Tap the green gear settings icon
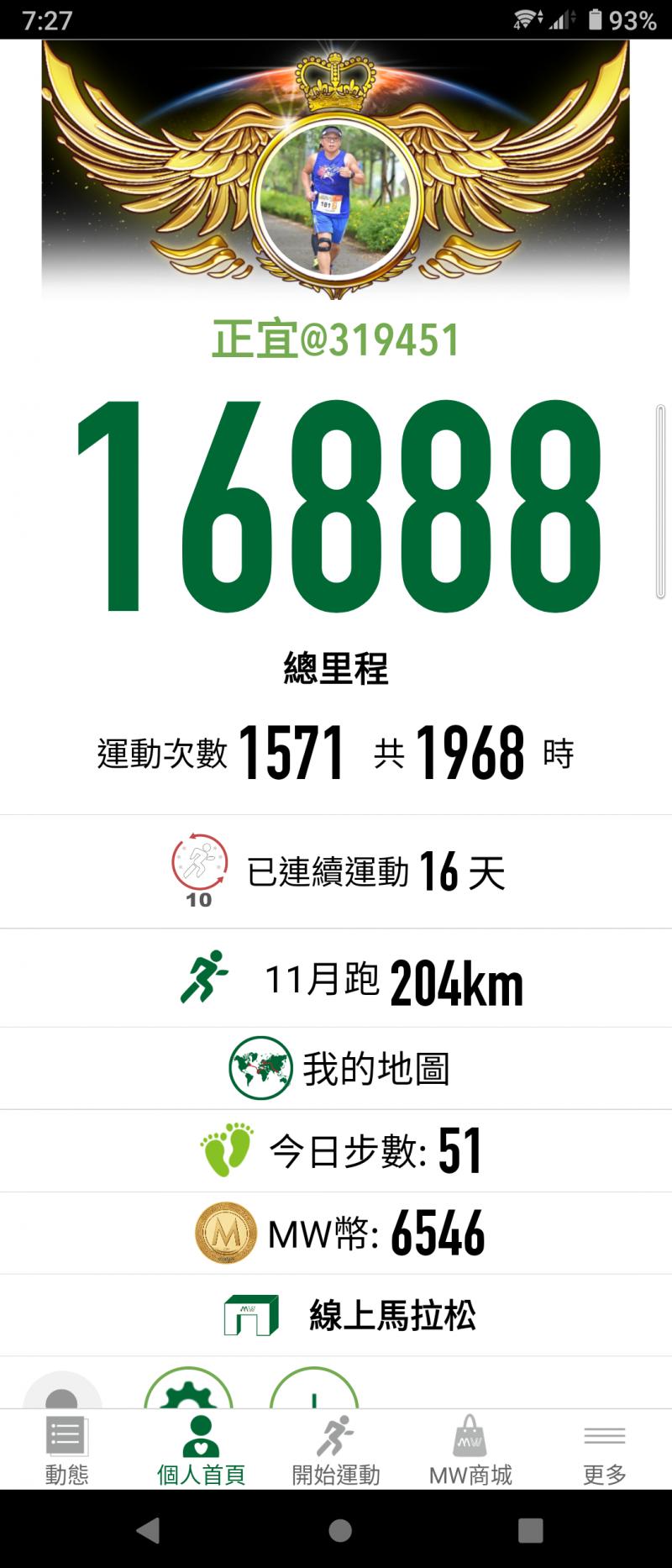This screenshot has height=1568, width=672. click(x=188, y=1388)
